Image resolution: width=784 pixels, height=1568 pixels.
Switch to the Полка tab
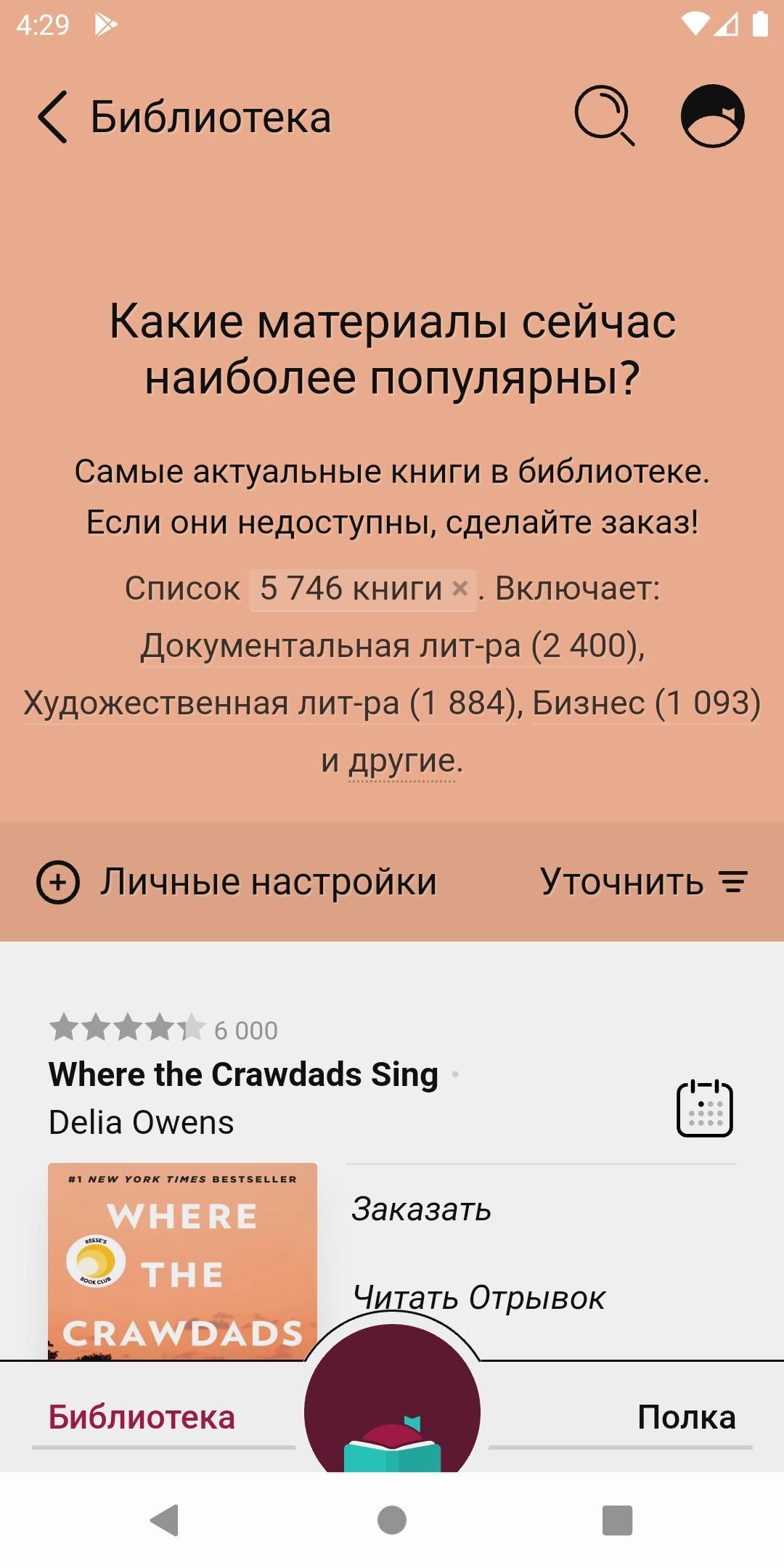[x=687, y=1417]
